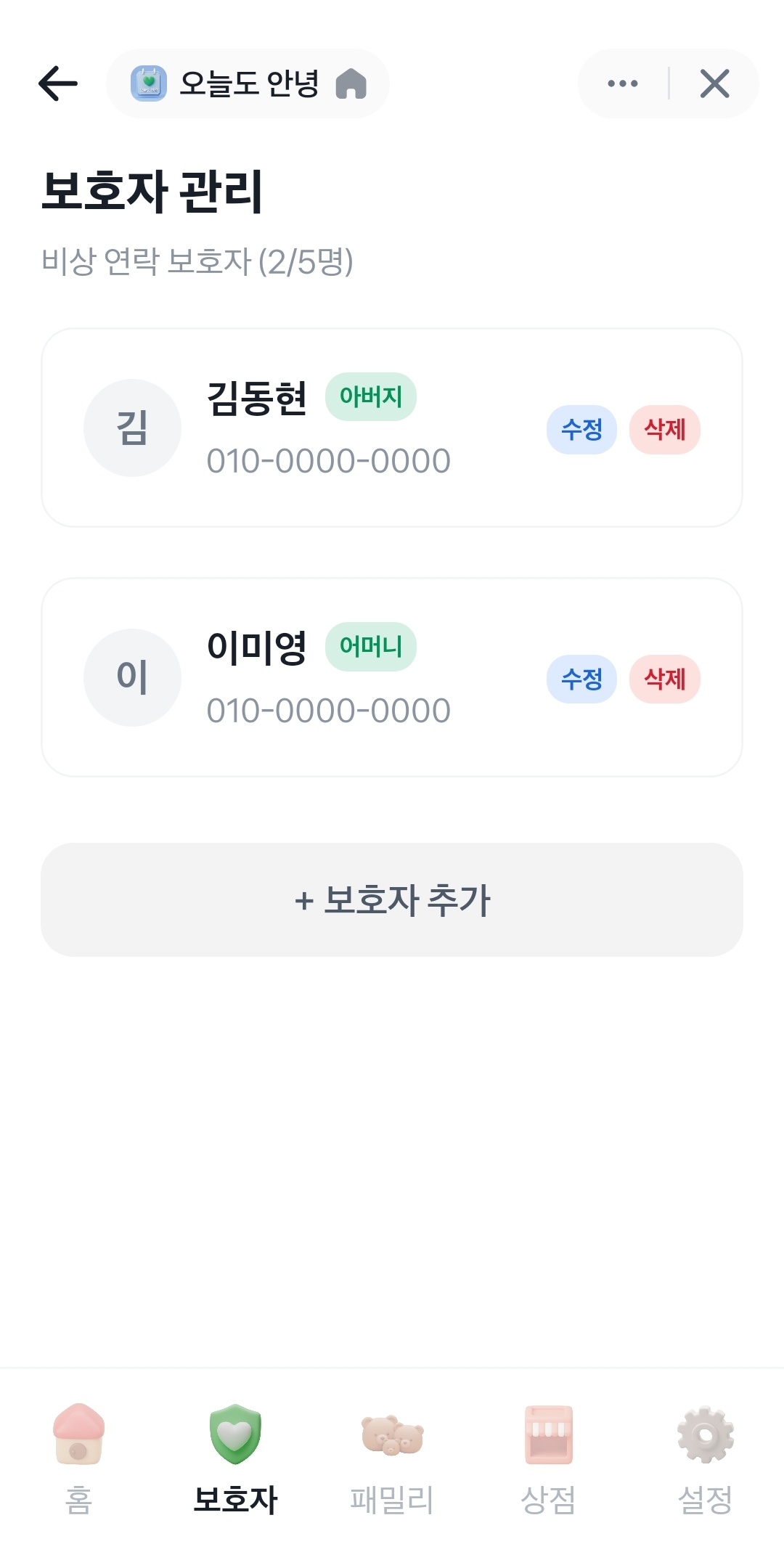
Task: Tap 김동현's circular avatar with 김 initial
Action: pos(132,428)
